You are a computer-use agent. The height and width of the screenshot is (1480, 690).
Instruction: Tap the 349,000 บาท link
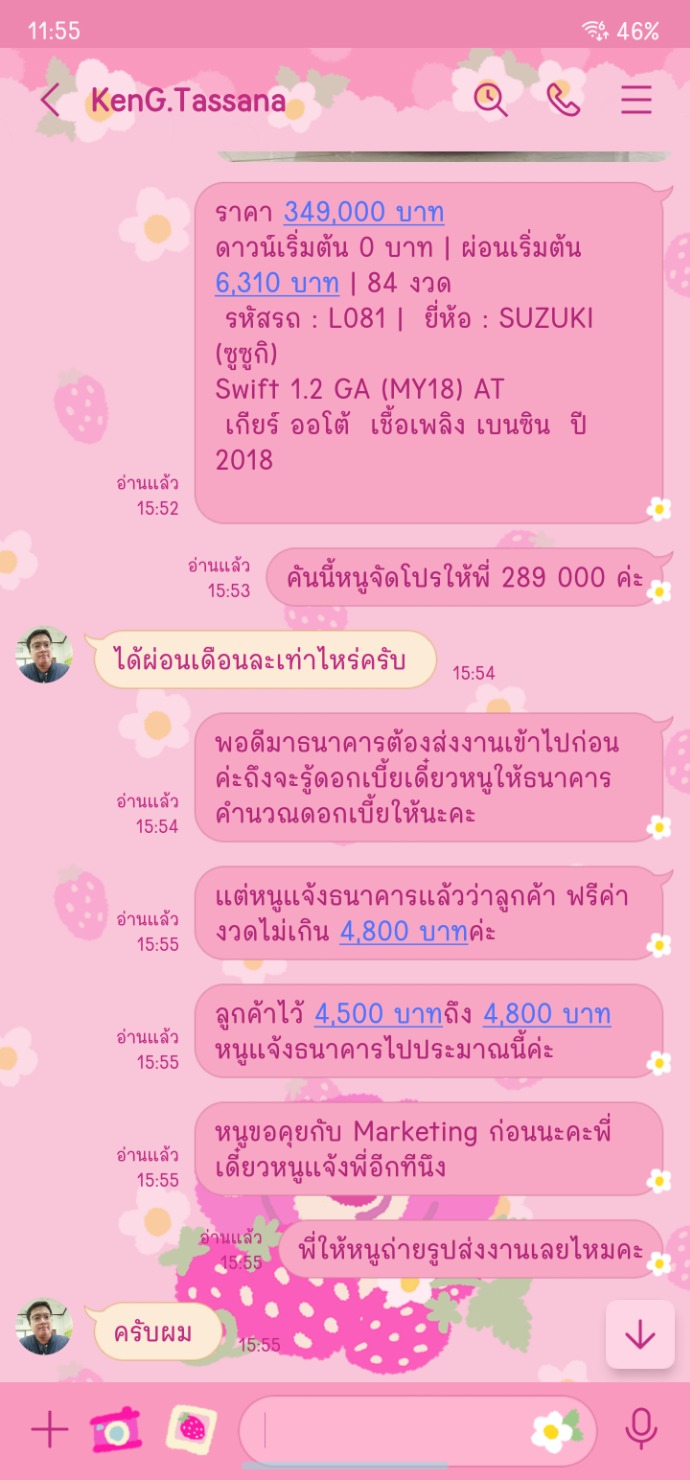364,213
